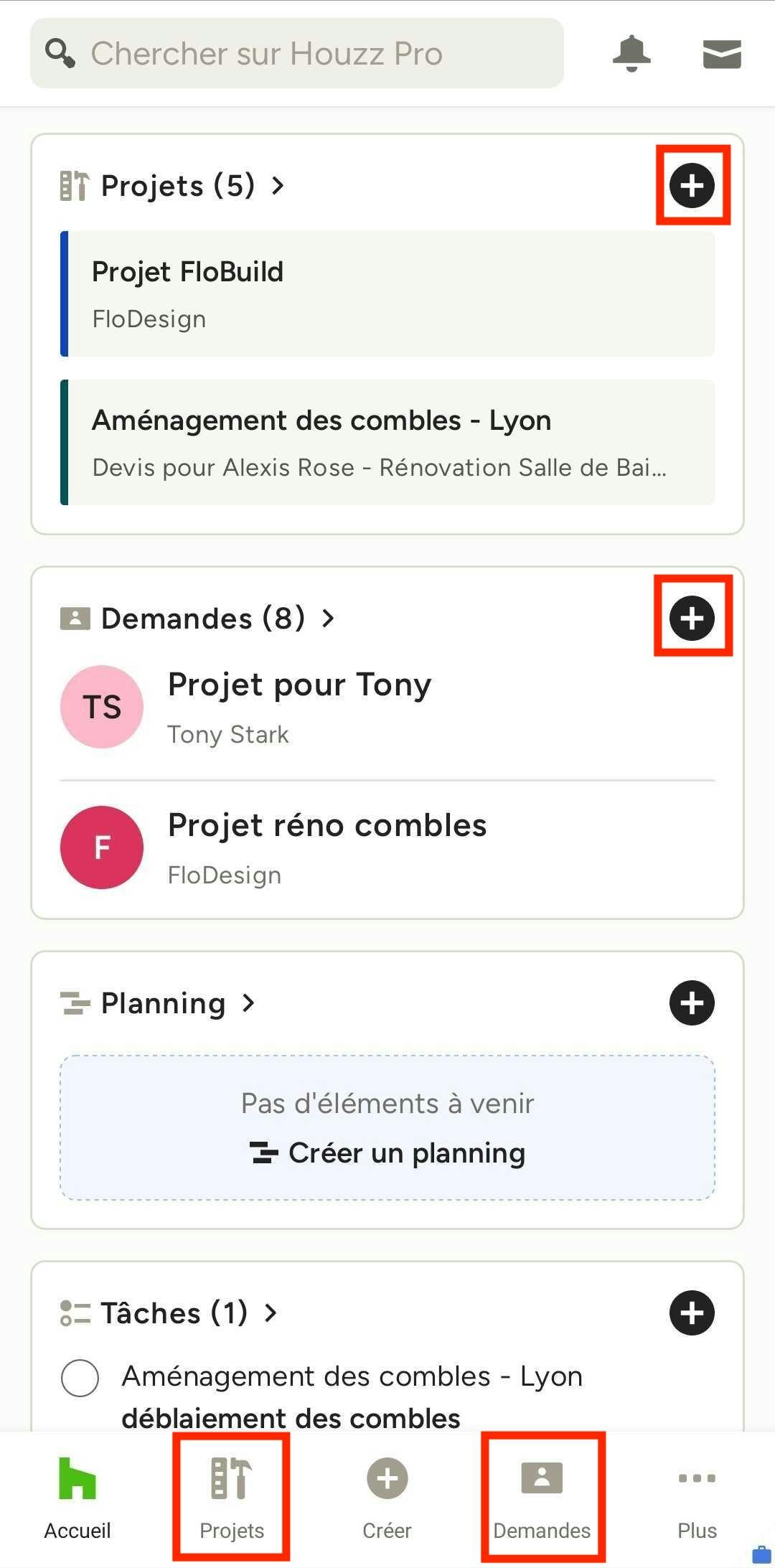Open the Projet FloBuild card
Screen dimensions: 775x1568
click(x=387, y=294)
